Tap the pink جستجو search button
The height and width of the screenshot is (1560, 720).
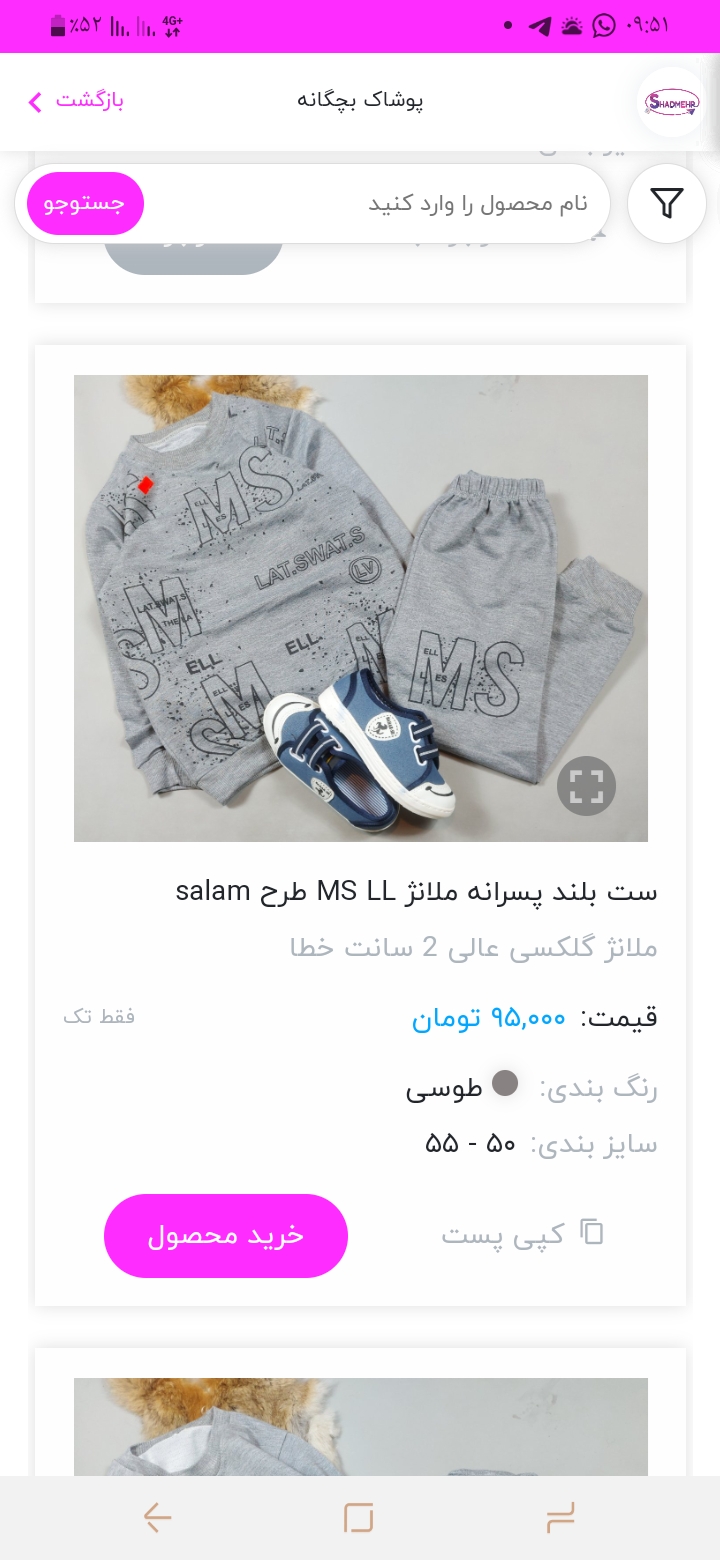coord(85,204)
